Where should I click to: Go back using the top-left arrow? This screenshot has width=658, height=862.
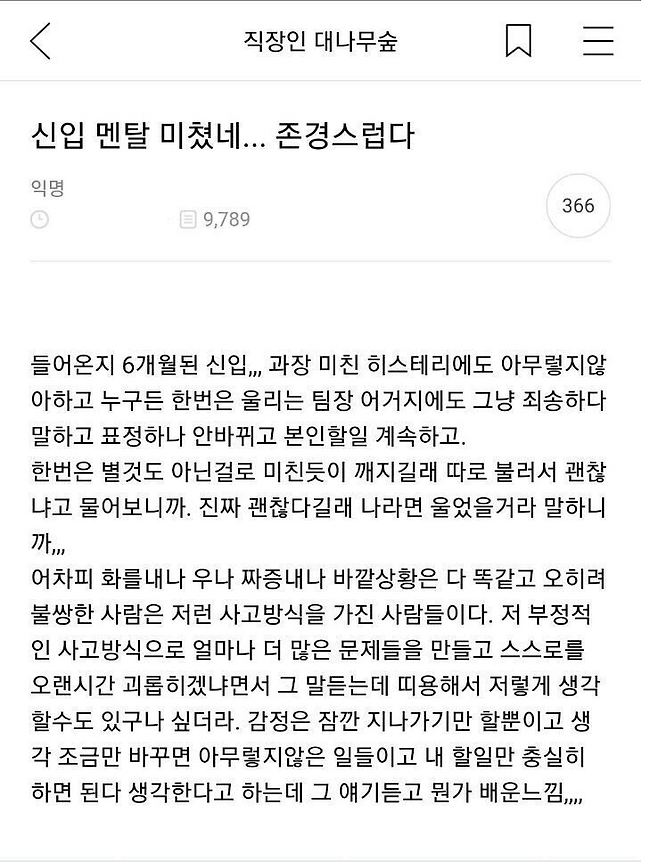(41, 41)
